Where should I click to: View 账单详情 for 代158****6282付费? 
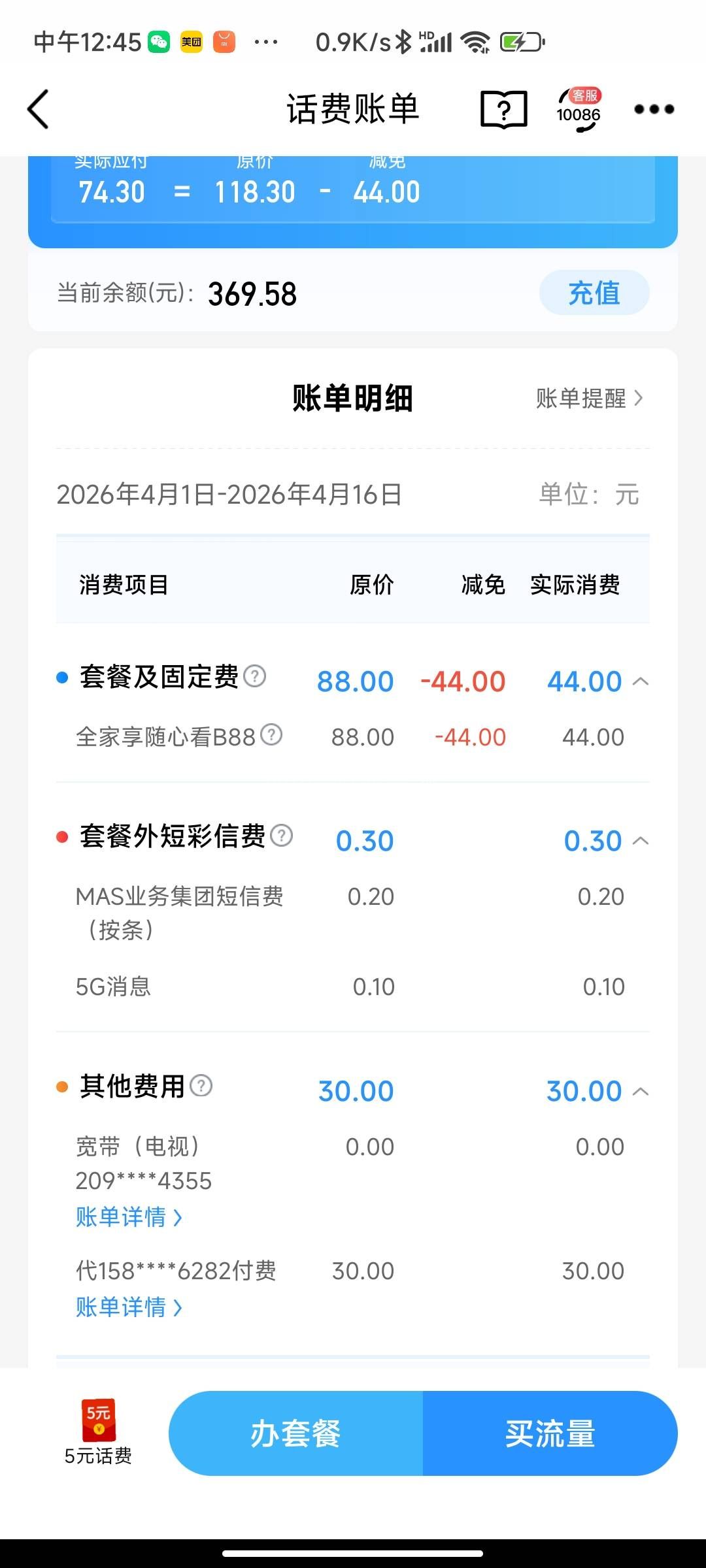pyautogui.click(x=129, y=1307)
